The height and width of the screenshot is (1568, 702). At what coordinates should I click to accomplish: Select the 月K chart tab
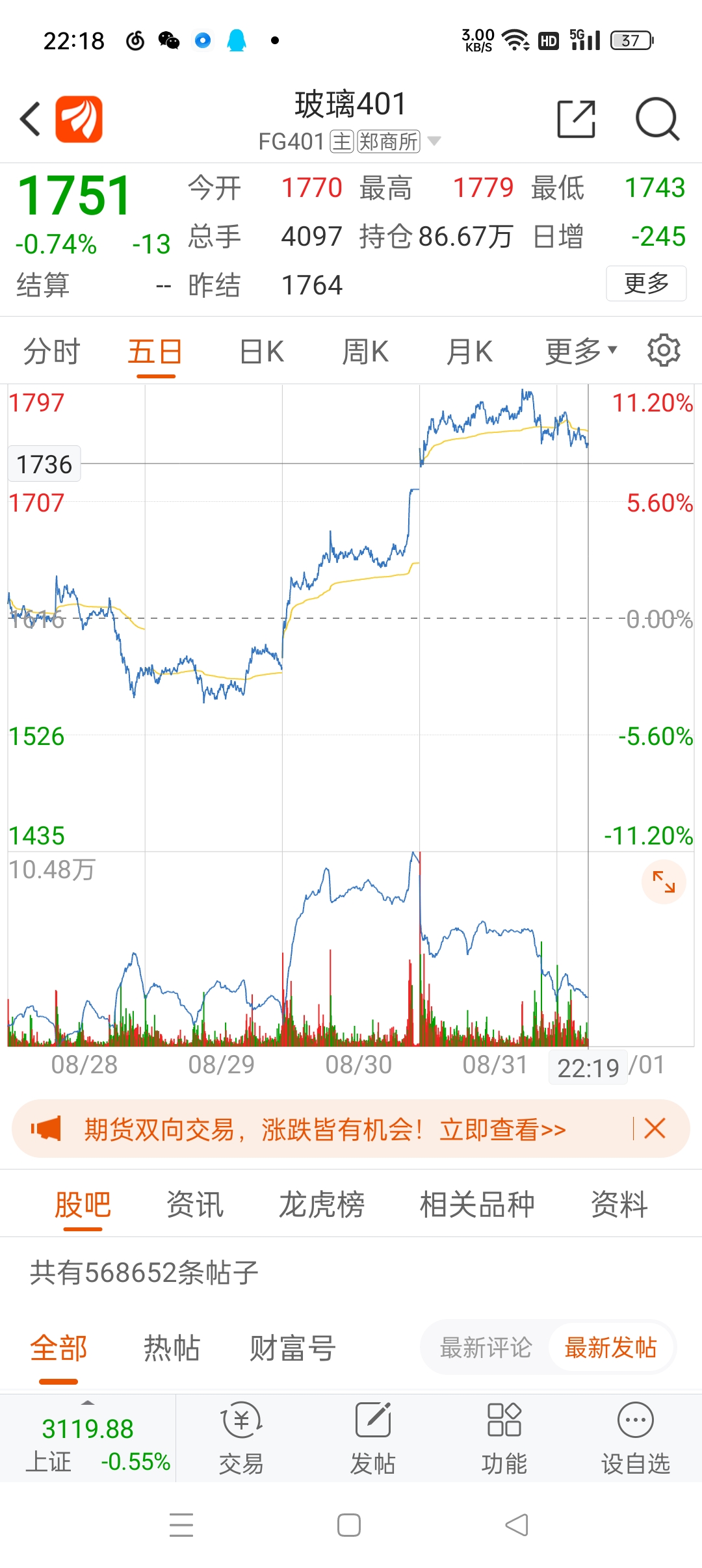point(469,352)
